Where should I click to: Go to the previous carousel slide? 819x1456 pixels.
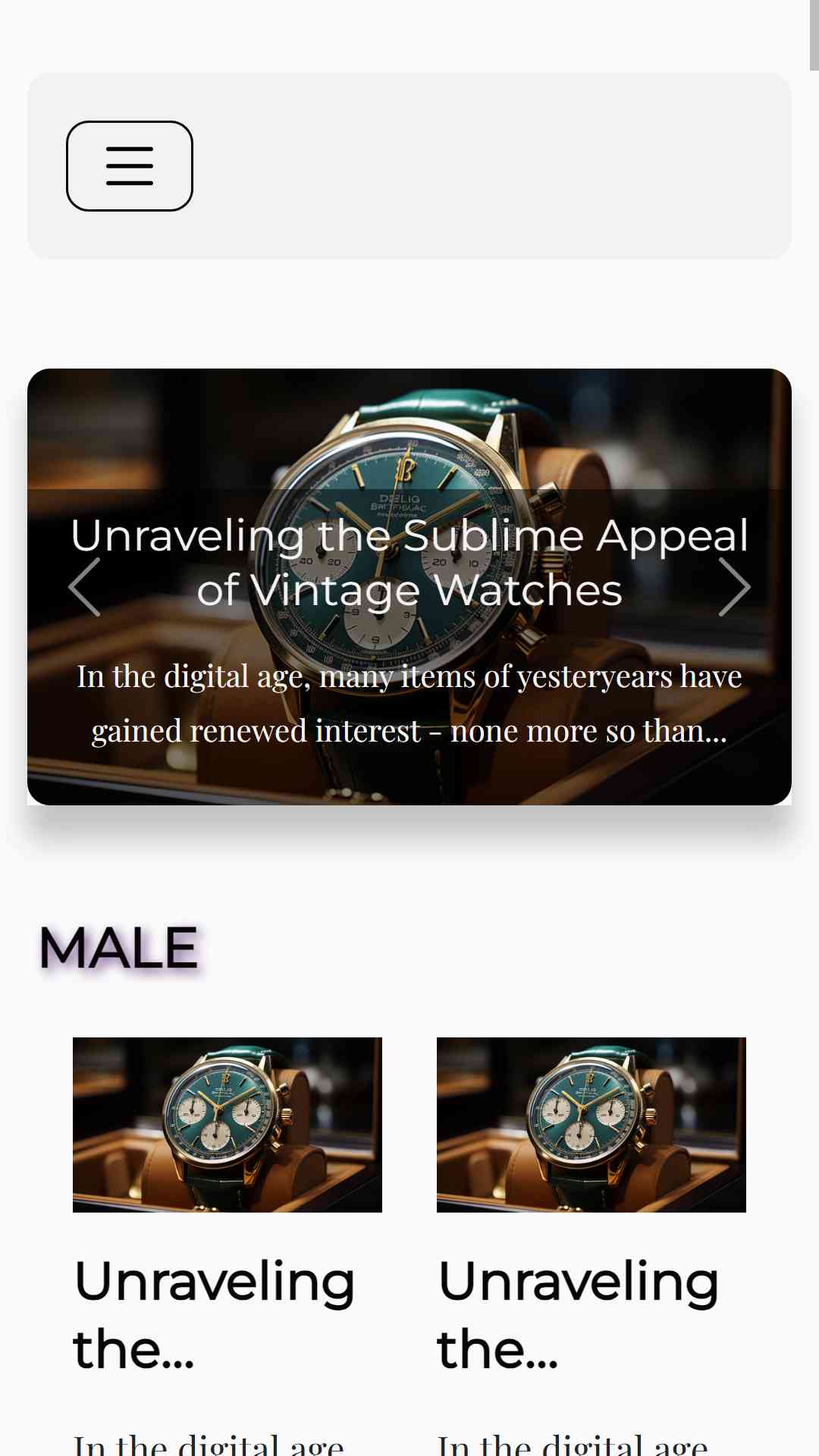pyautogui.click(x=84, y=587)
